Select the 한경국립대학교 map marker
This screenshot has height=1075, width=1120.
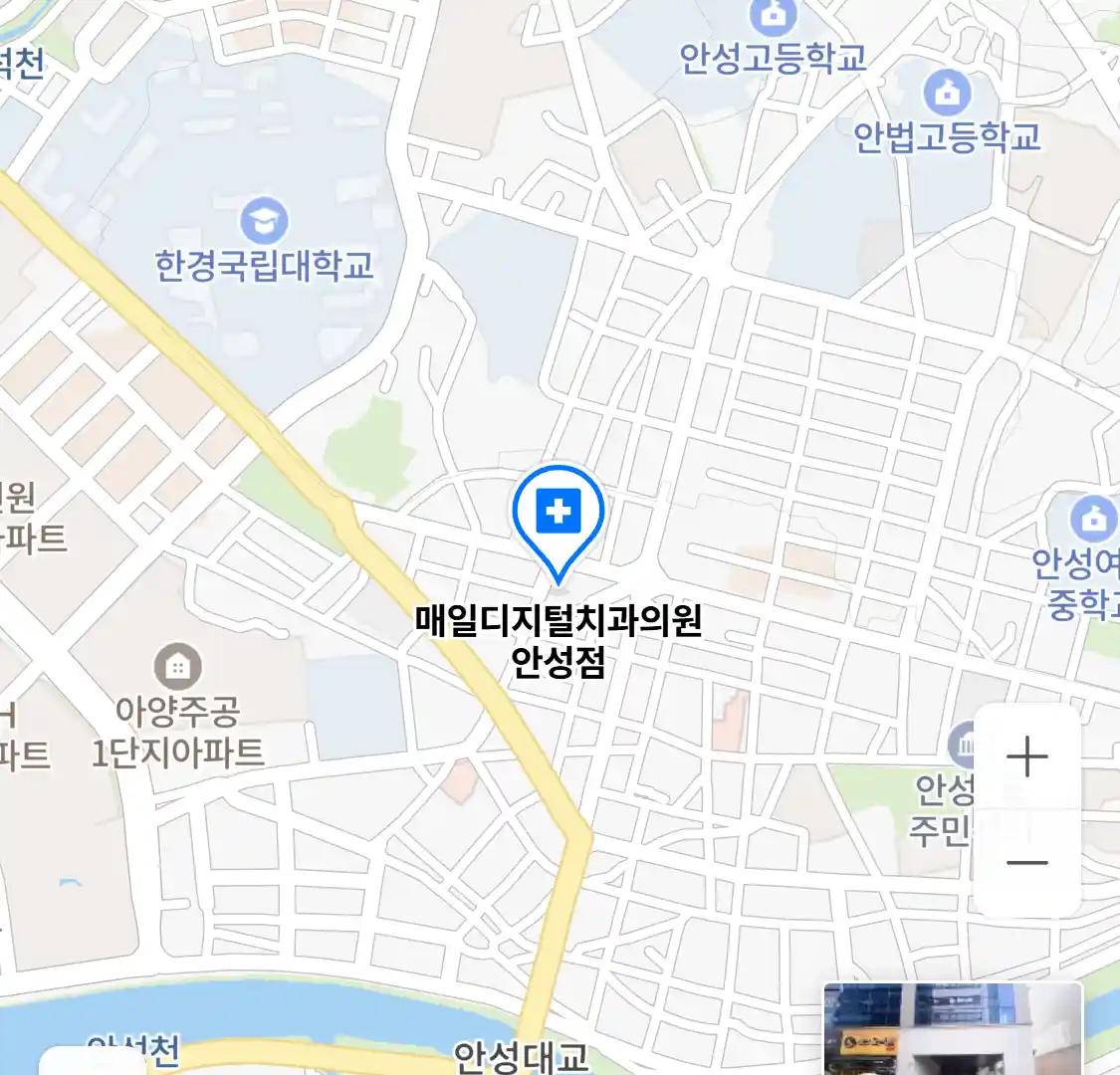264,222
